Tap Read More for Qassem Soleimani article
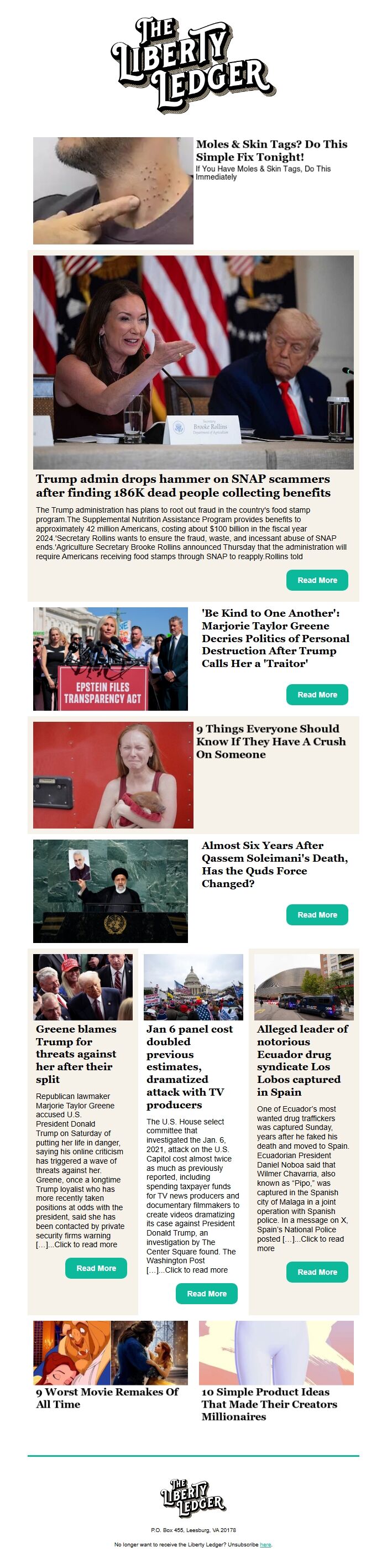387x1568 pixels. (316, 915)
